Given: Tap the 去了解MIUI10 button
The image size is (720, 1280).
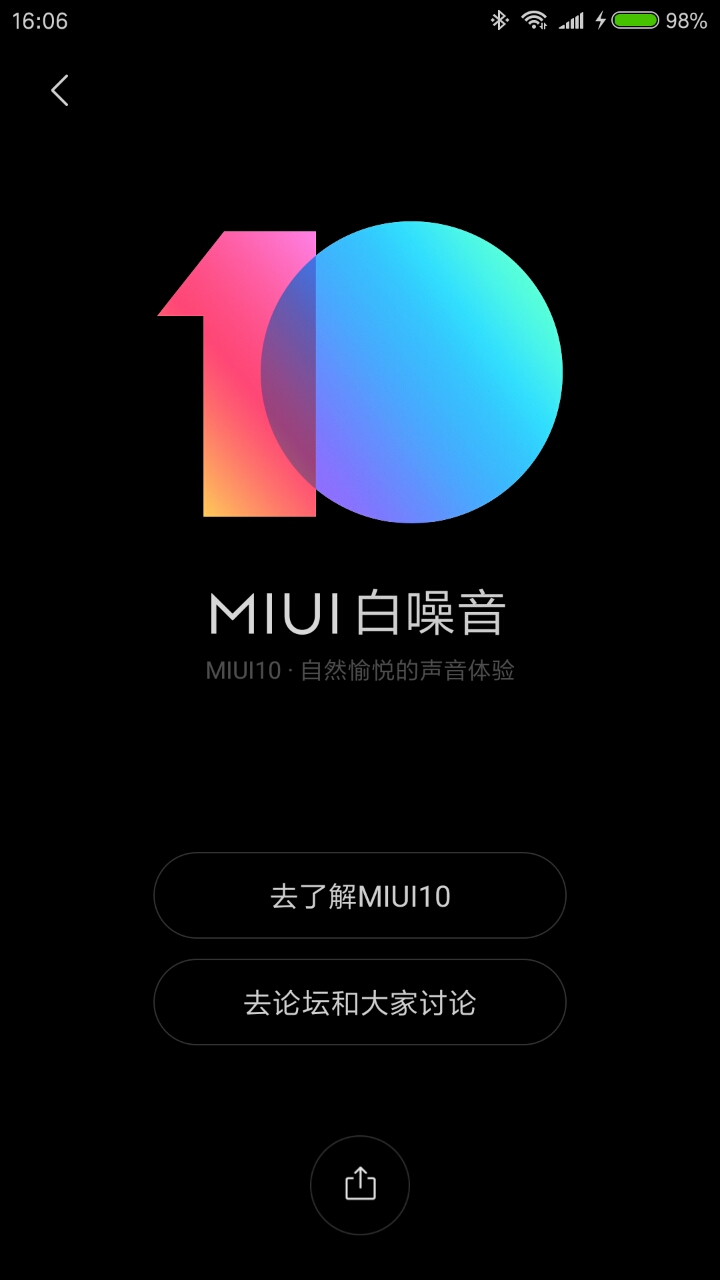Looking at the screenshot, I should pos(360,896).
